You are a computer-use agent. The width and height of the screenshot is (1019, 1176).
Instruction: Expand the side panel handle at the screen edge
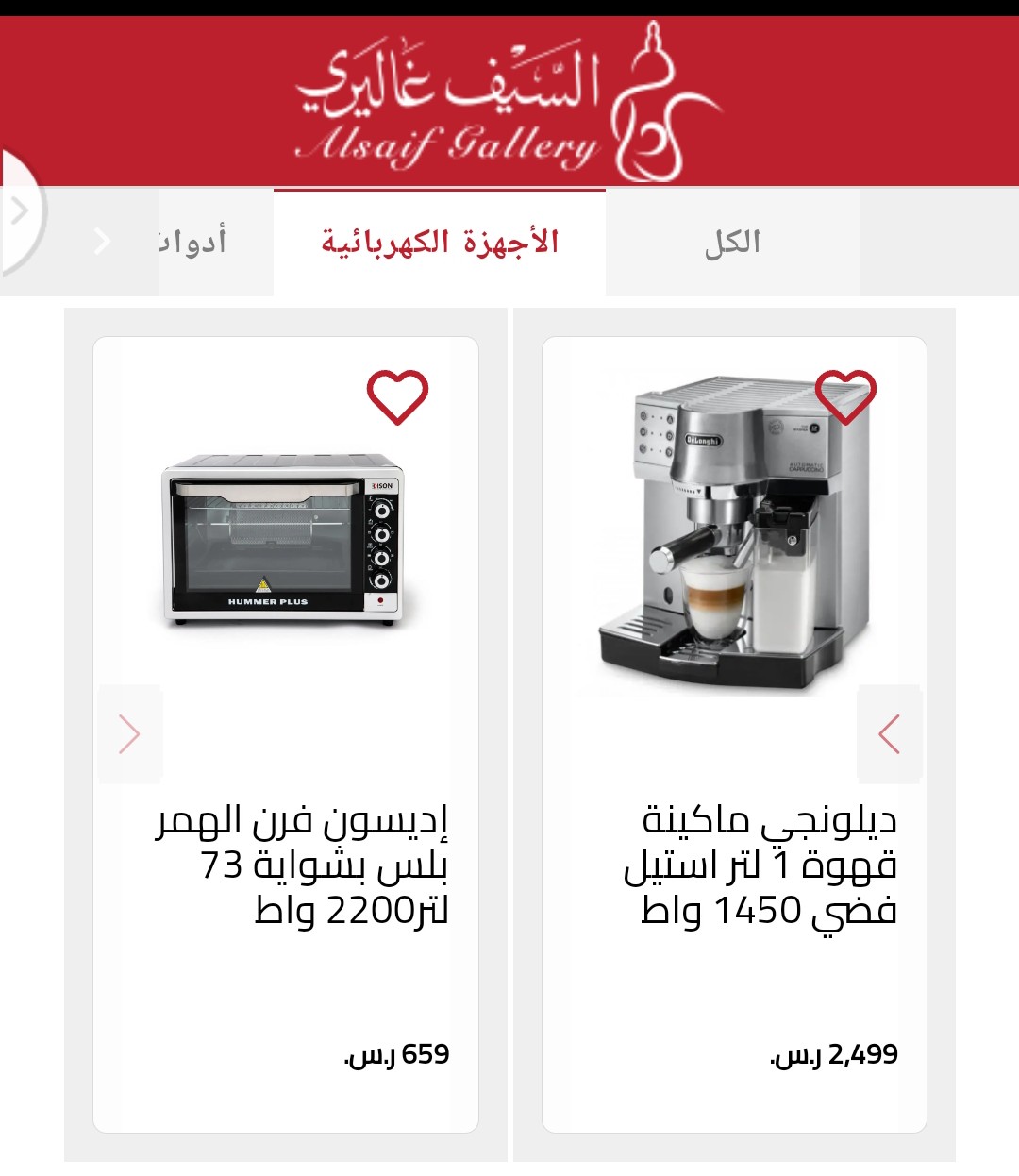[19, 211]
